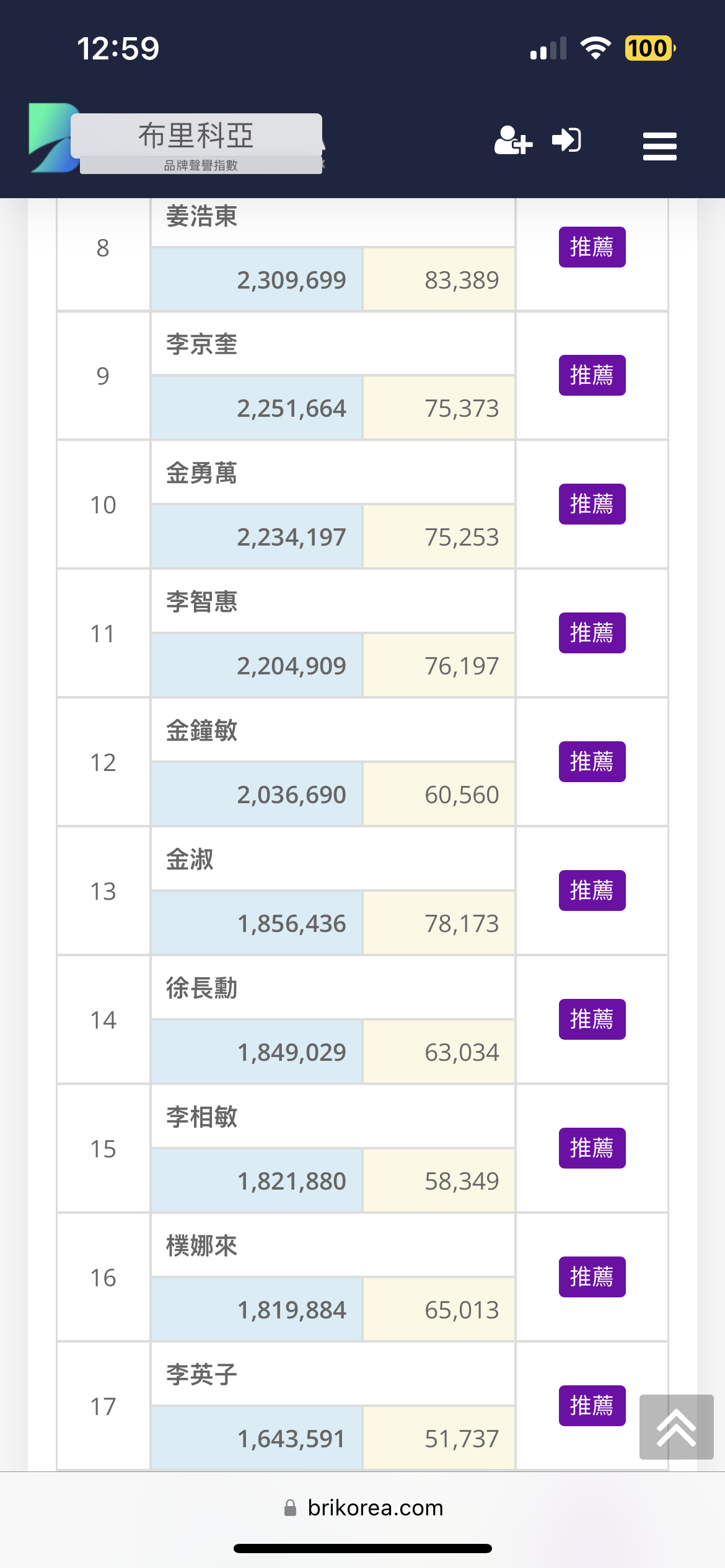
Task: Tap the login arrow icon
Action: point(566,139)
